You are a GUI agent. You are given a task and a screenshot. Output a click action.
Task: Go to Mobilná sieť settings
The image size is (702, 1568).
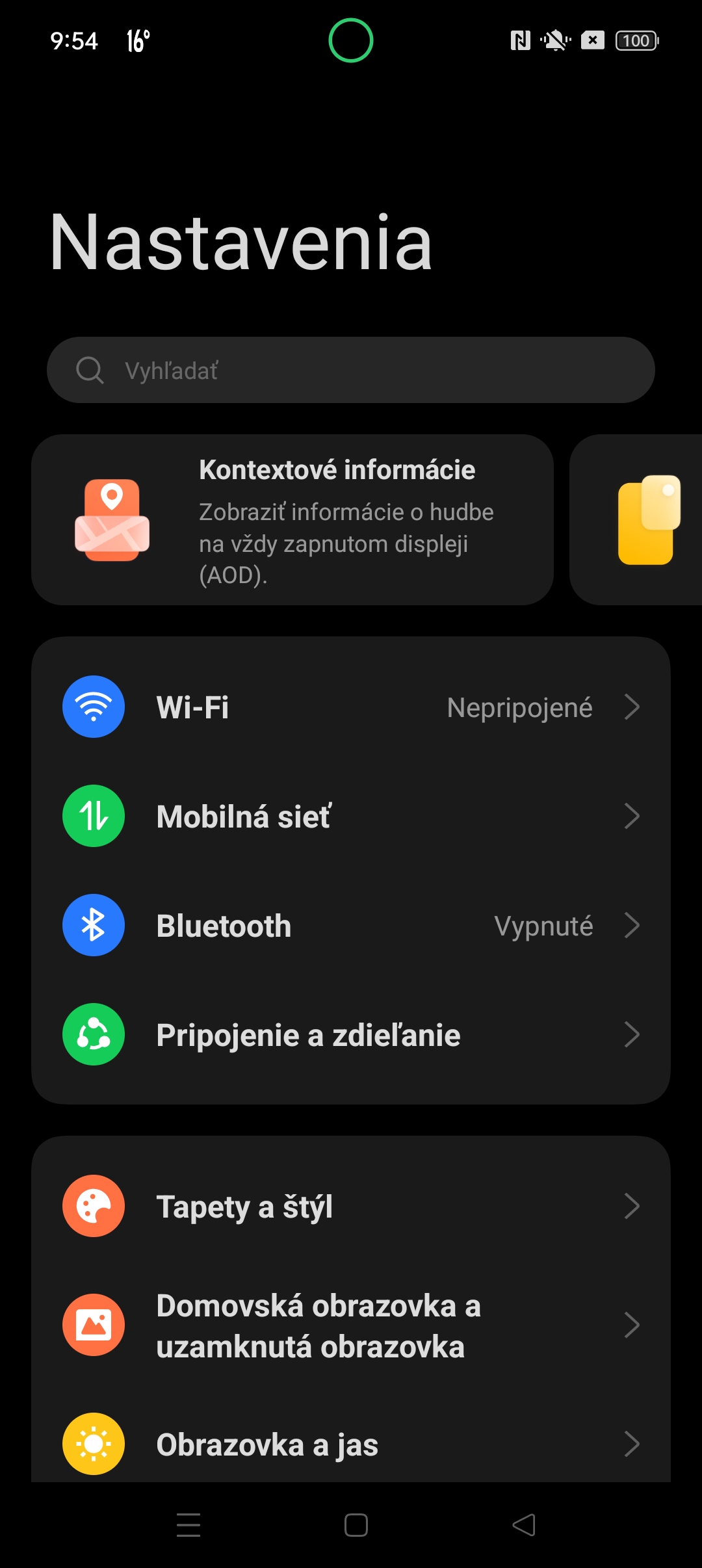click(351, 816)
